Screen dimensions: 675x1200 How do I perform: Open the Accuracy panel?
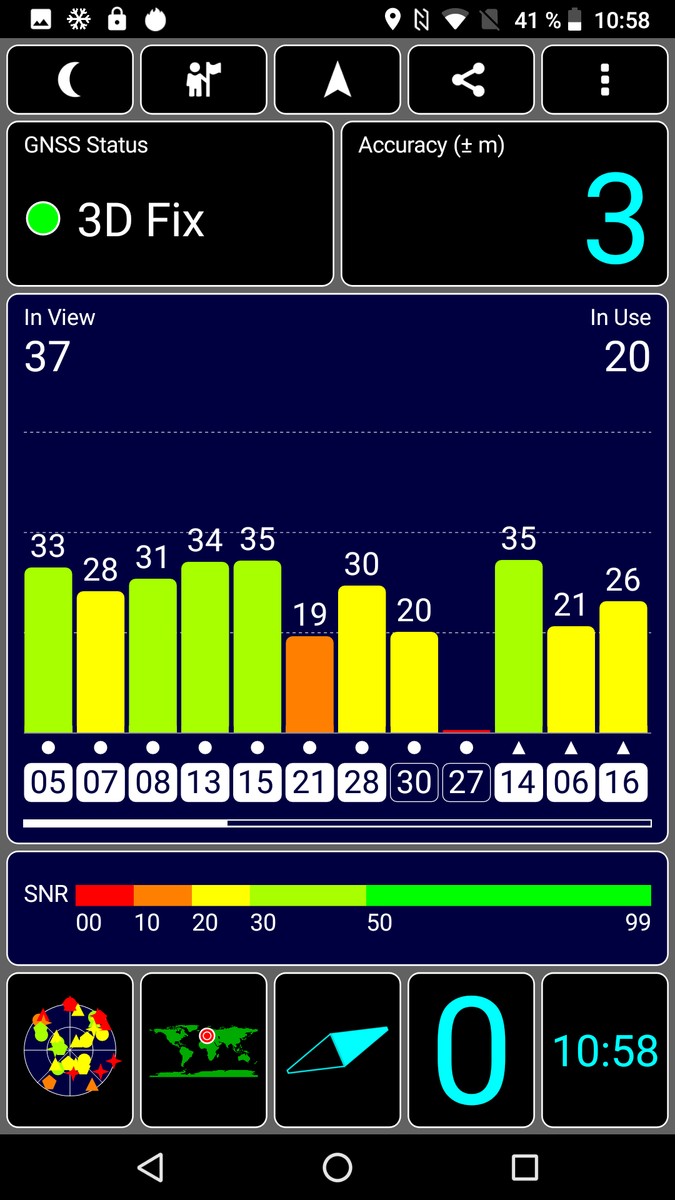click(x=504, y=204)
